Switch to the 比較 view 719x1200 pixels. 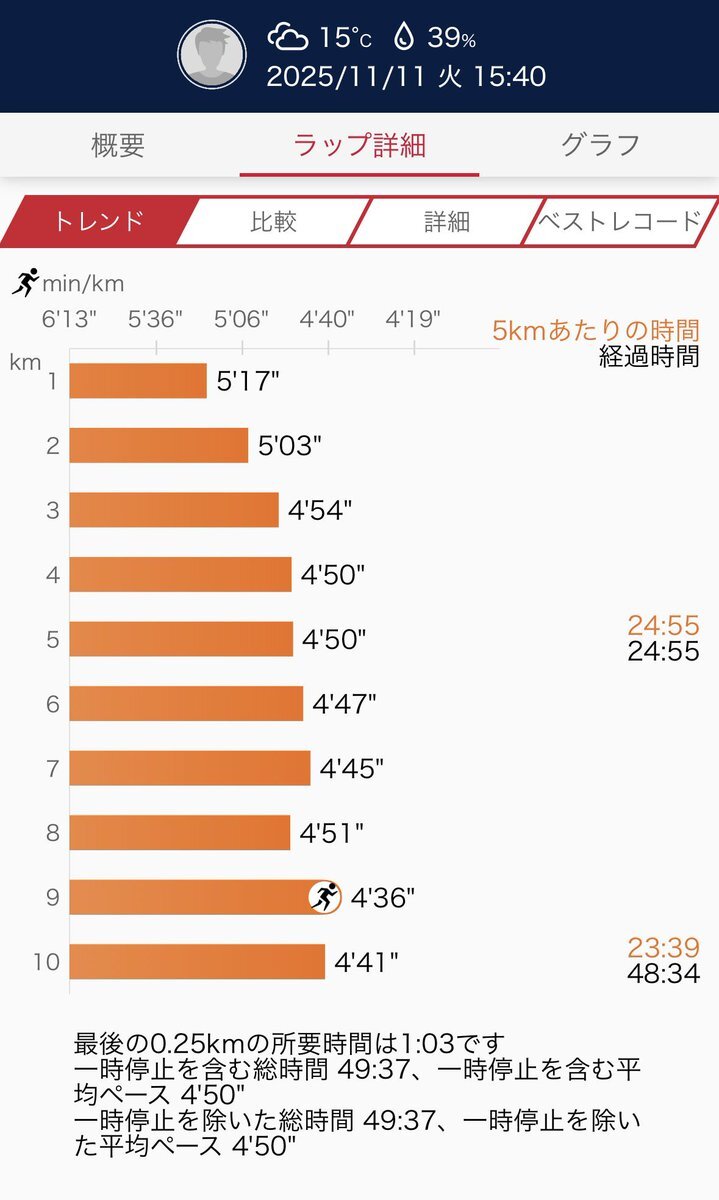click(273, 221)
